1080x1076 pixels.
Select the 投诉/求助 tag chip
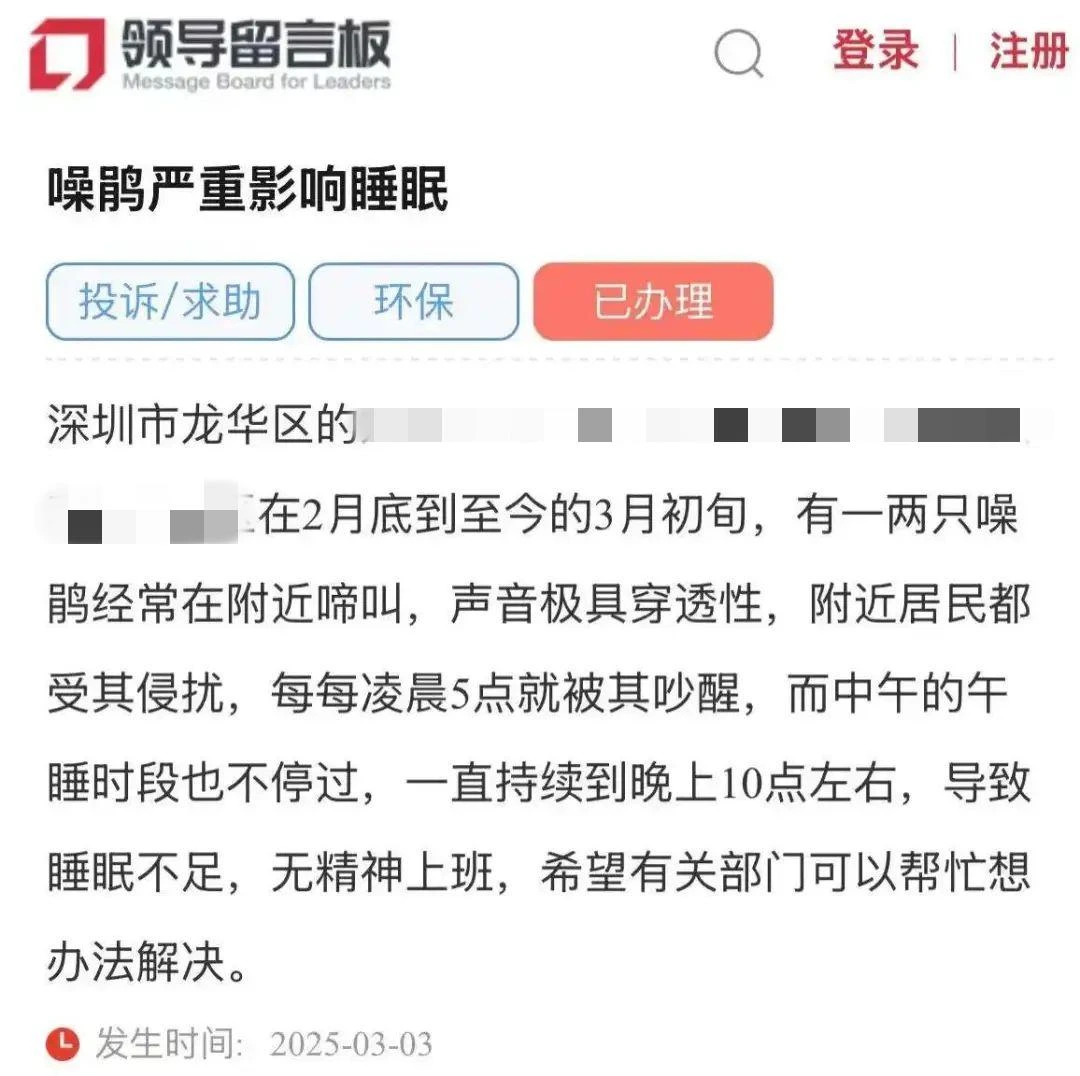click(x=170, y=302)
